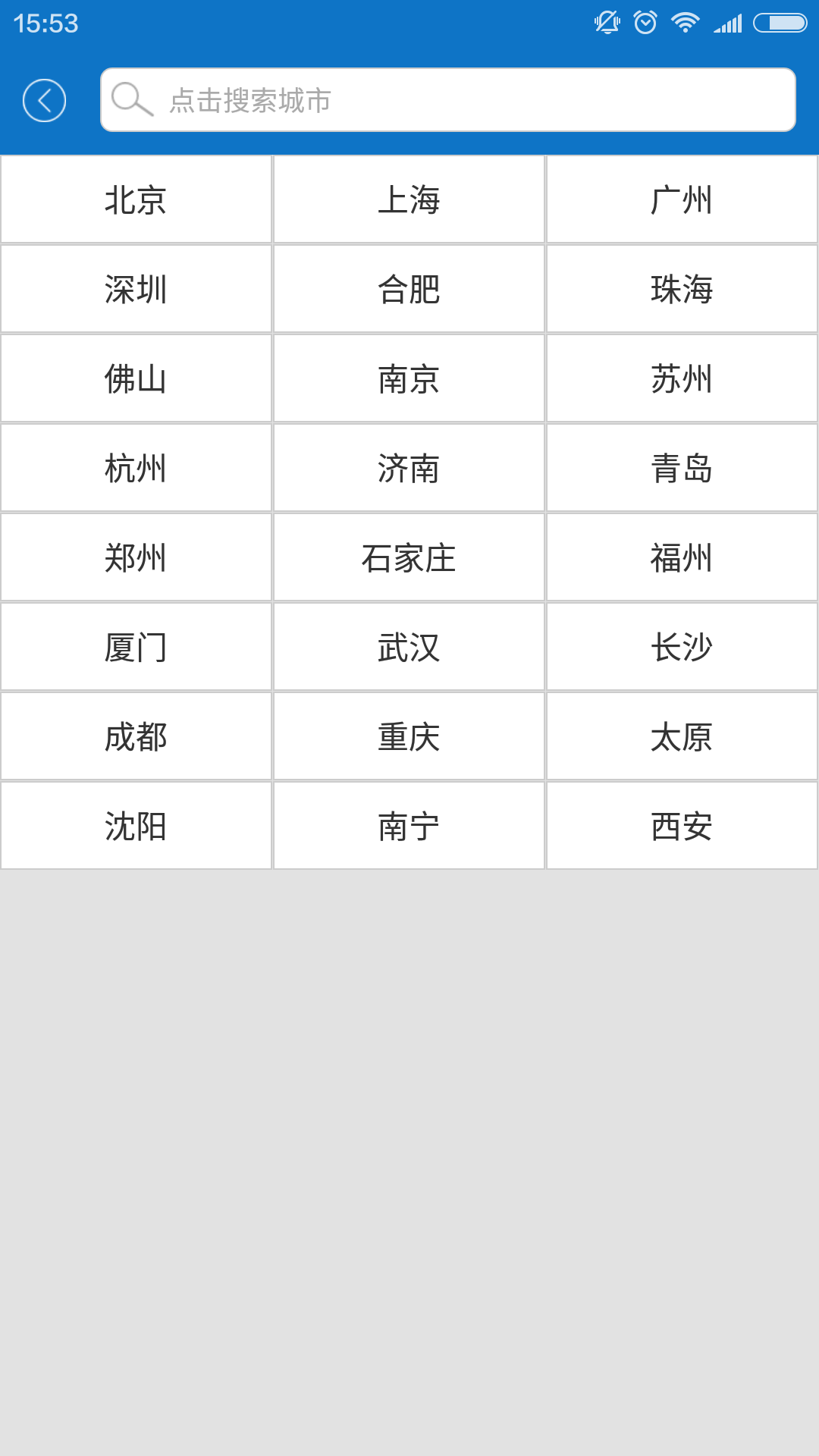Image resolution: width=819 pixels, height=1456 pixels.
Task: Select the city 上海
Action: tap(409, 199)
